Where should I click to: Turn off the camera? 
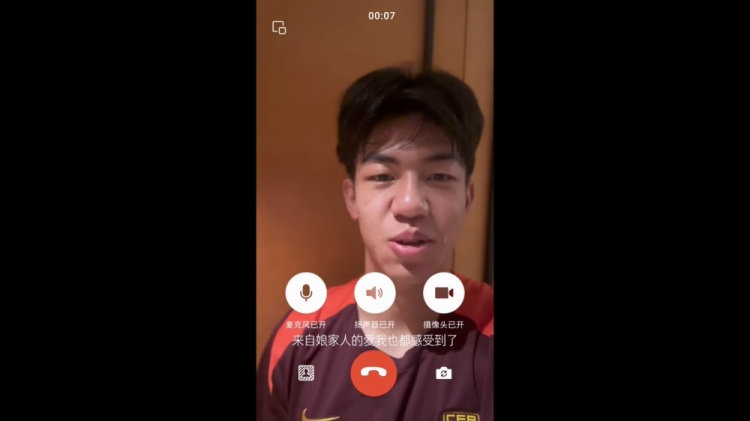tap(444, 293)
